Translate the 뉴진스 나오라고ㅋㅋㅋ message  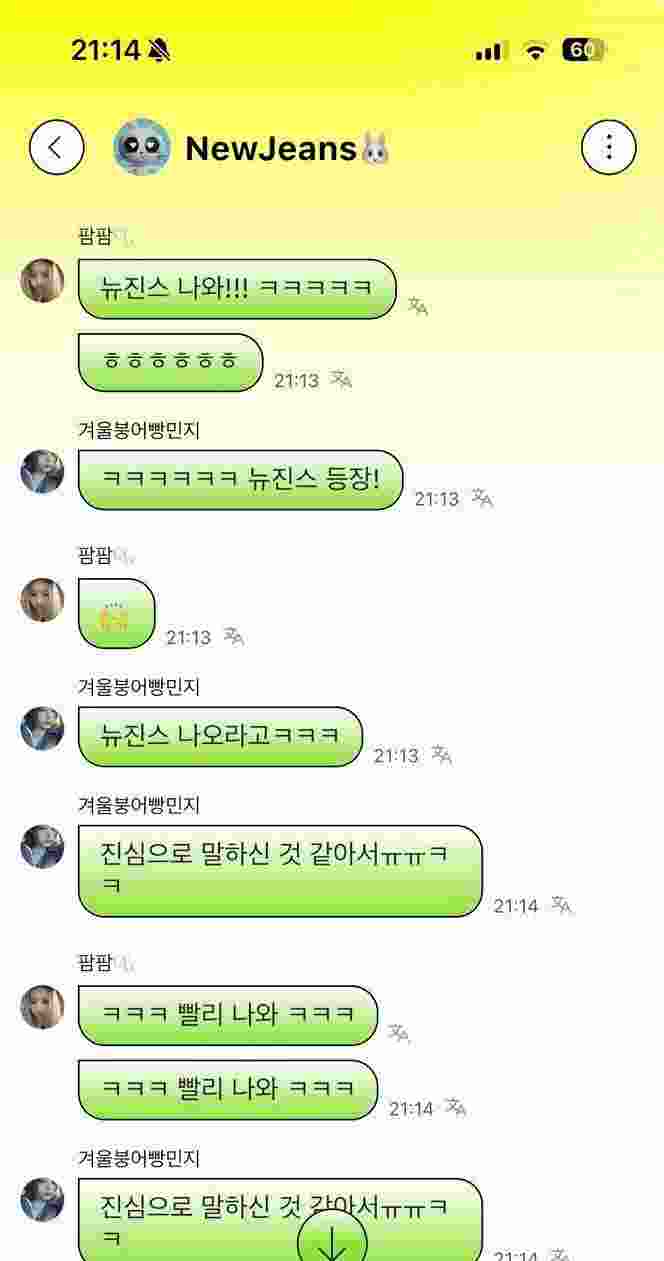(441, 755)
